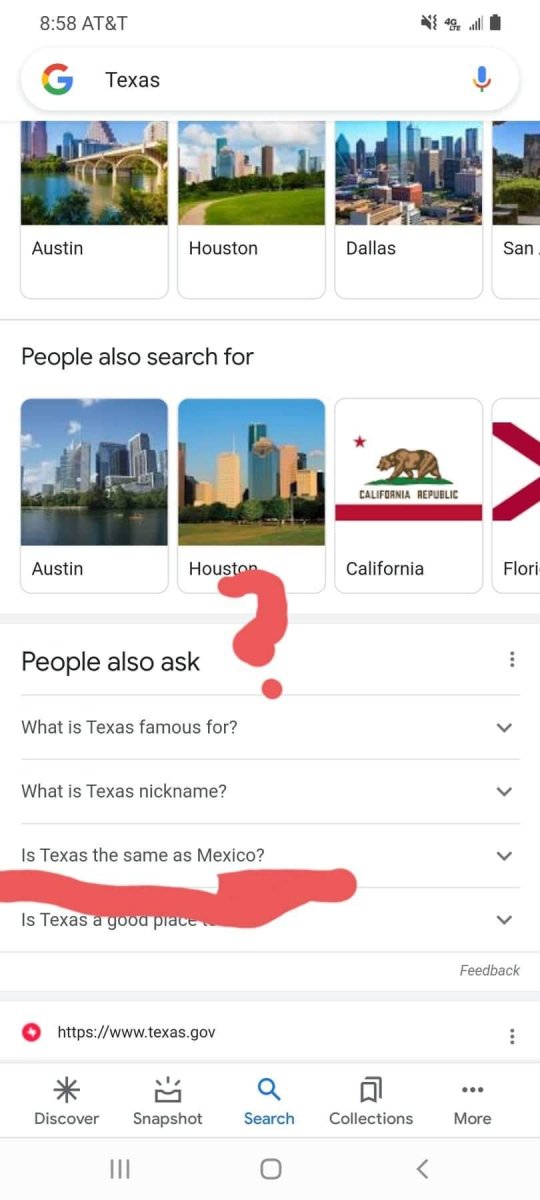540x1200 pixels.
Task: Open the Austin card under People also search for
Action: (x=94, y=495)
